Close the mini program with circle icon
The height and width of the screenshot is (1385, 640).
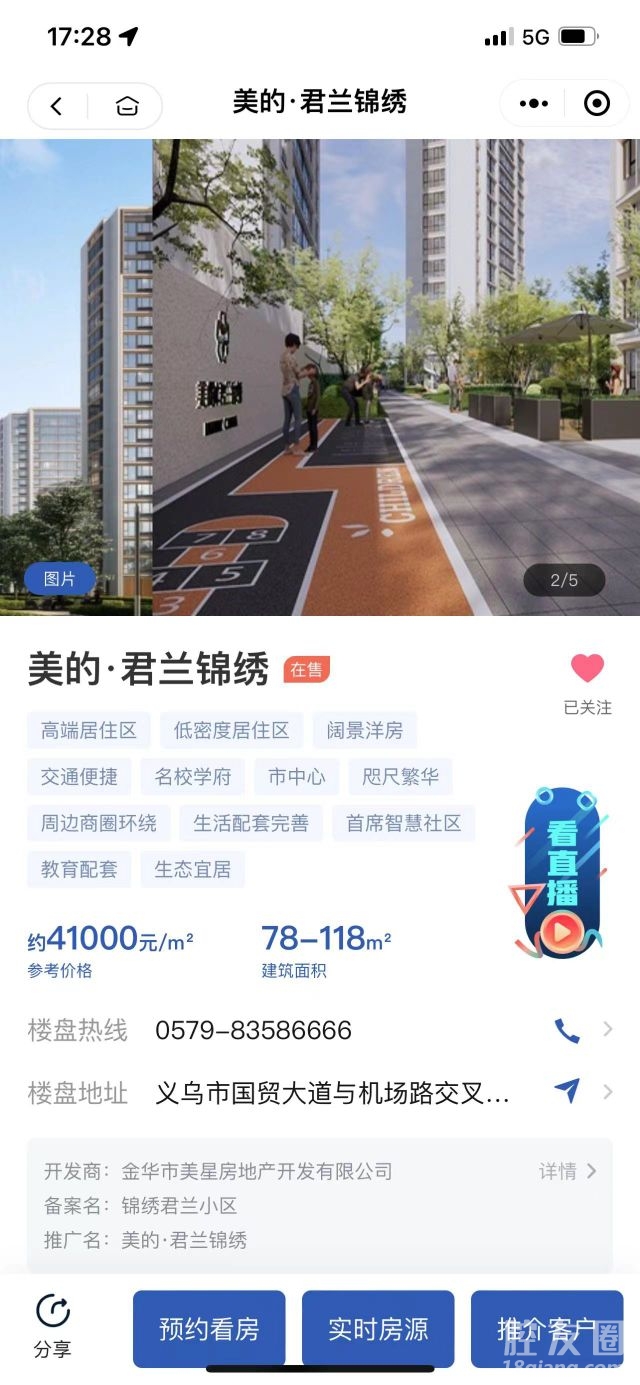(x=597, y=104)
